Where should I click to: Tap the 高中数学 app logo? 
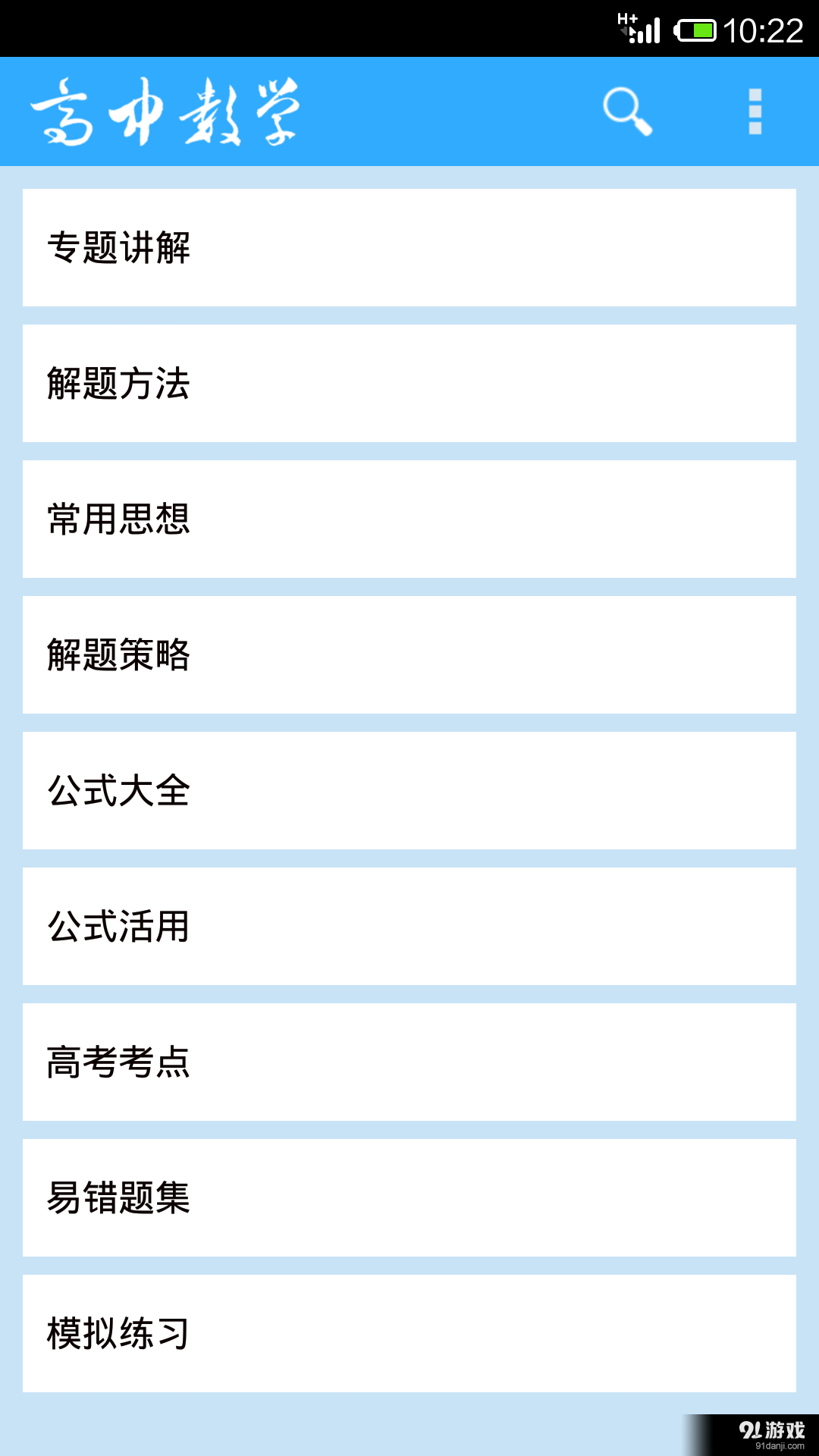168,112
